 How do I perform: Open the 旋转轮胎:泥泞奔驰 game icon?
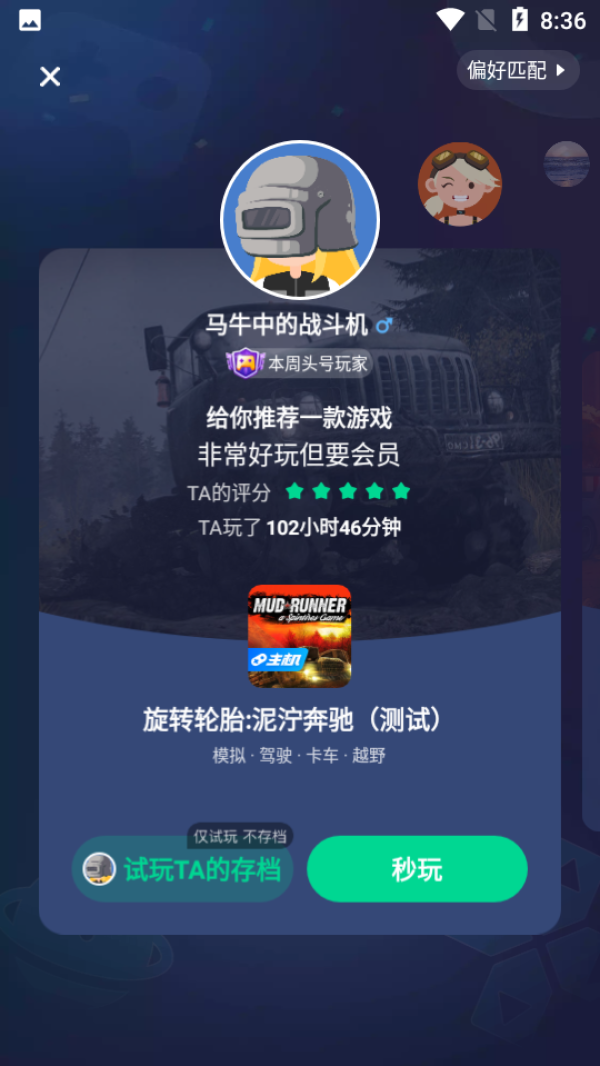coord(299,636)
